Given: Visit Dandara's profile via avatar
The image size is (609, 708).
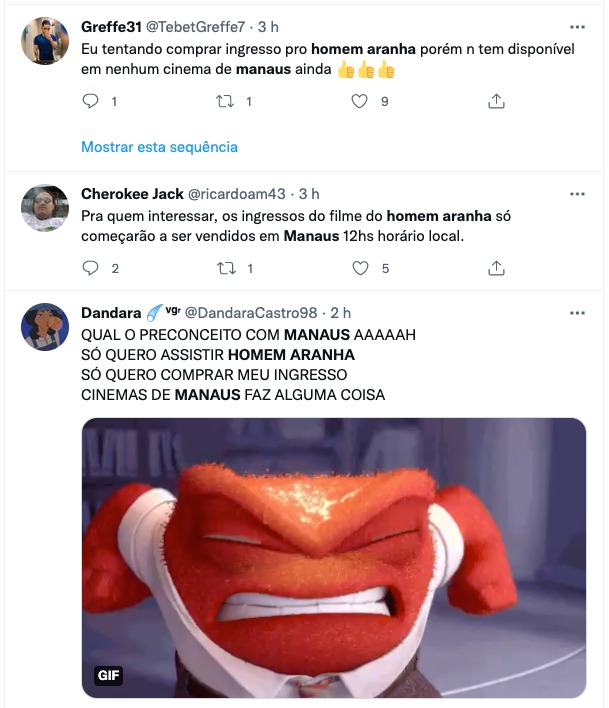Looking at the screenshot, I should pyautogui.click(x=45, y=326).
